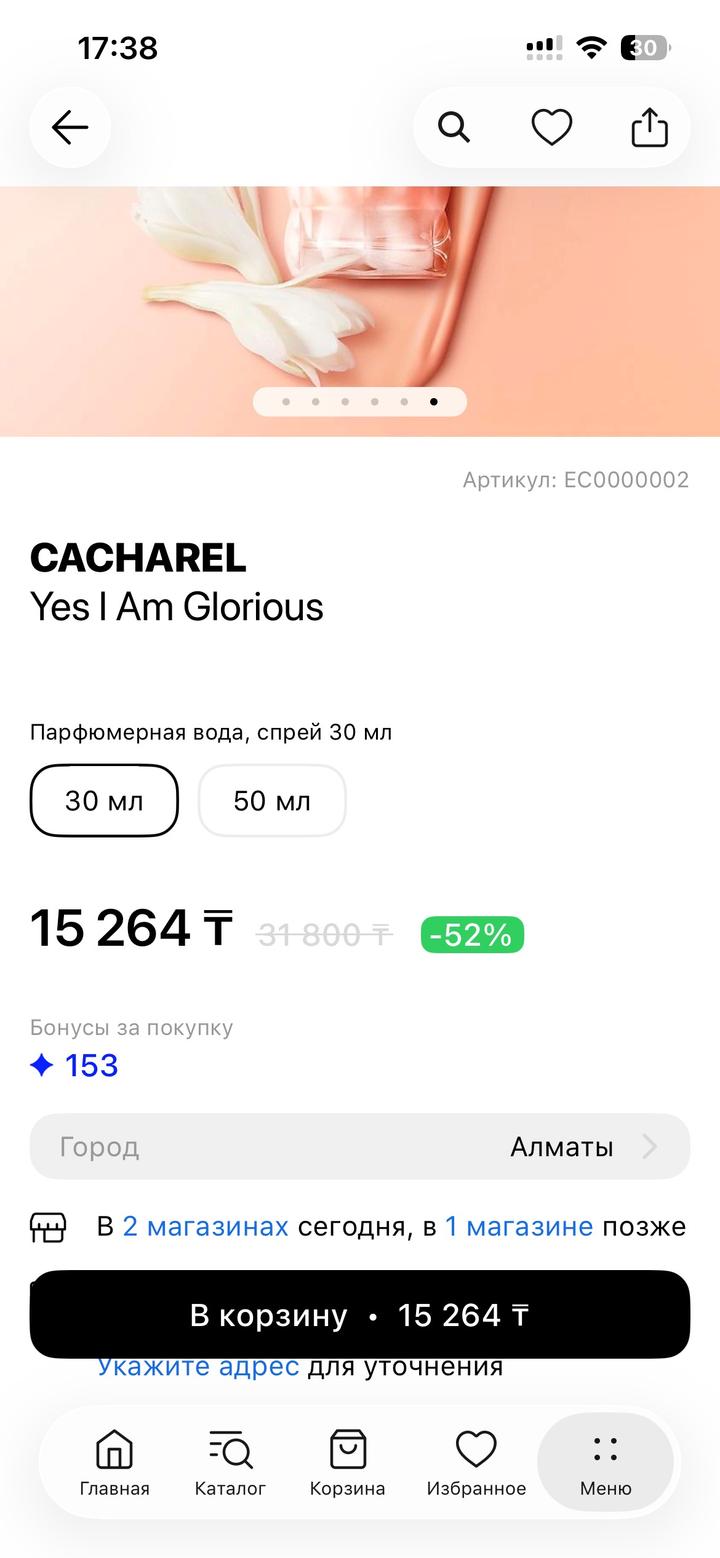This screenshot has height=1558, width=720.
Task: Share this perfume product page
Action: coord(649,128)
